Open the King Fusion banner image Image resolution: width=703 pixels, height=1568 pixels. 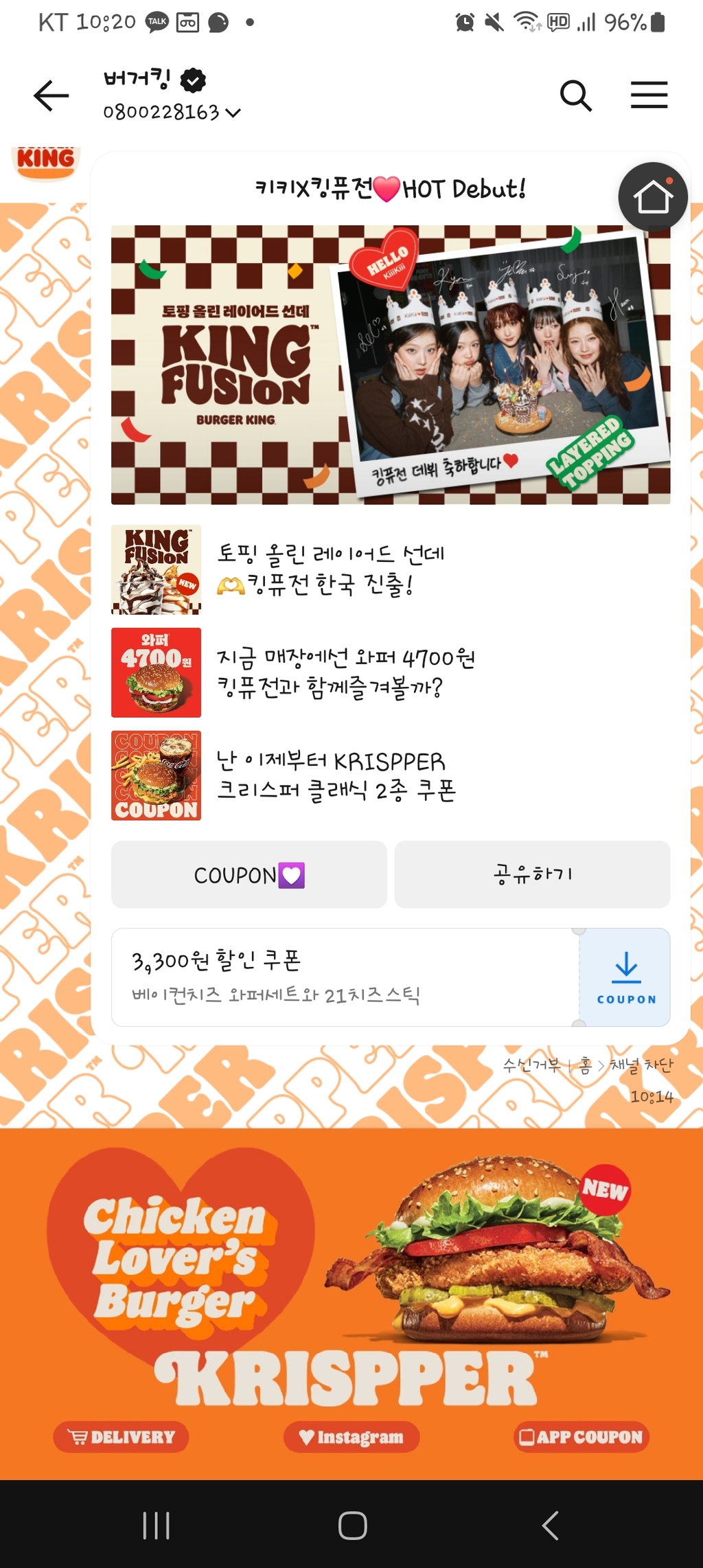click(x=390, y=365)
